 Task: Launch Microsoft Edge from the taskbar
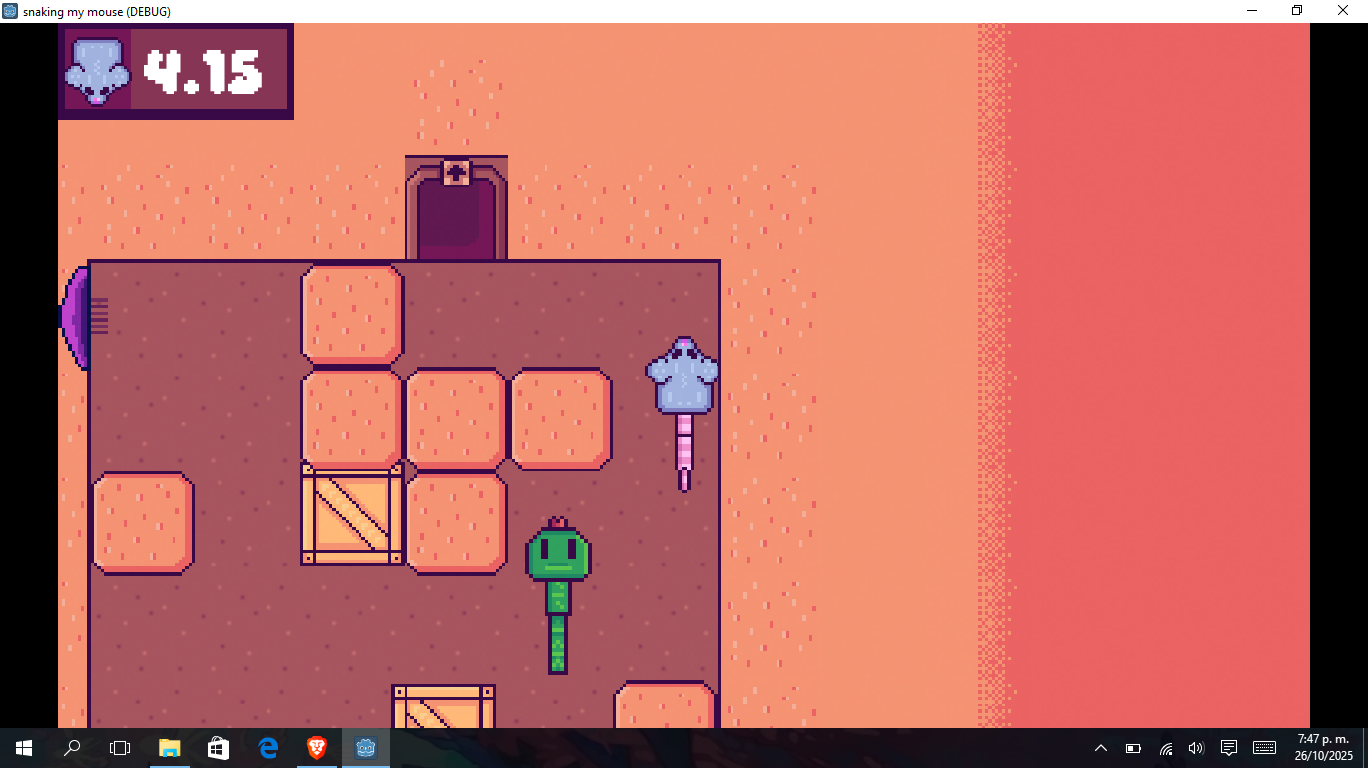267,748
